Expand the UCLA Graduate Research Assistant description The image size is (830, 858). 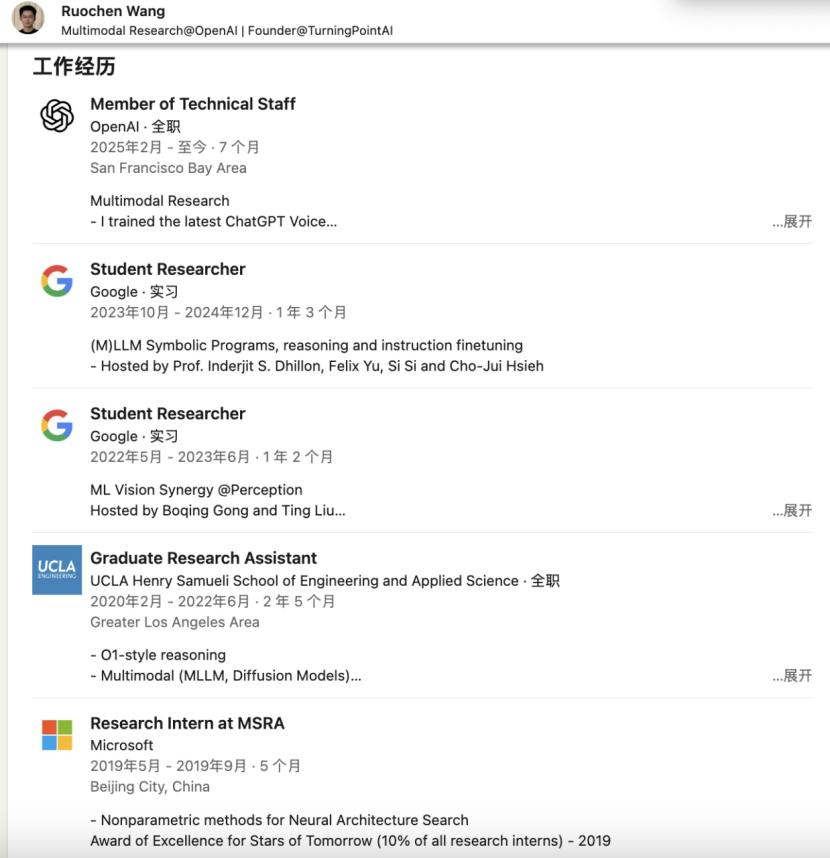(792, 676)
